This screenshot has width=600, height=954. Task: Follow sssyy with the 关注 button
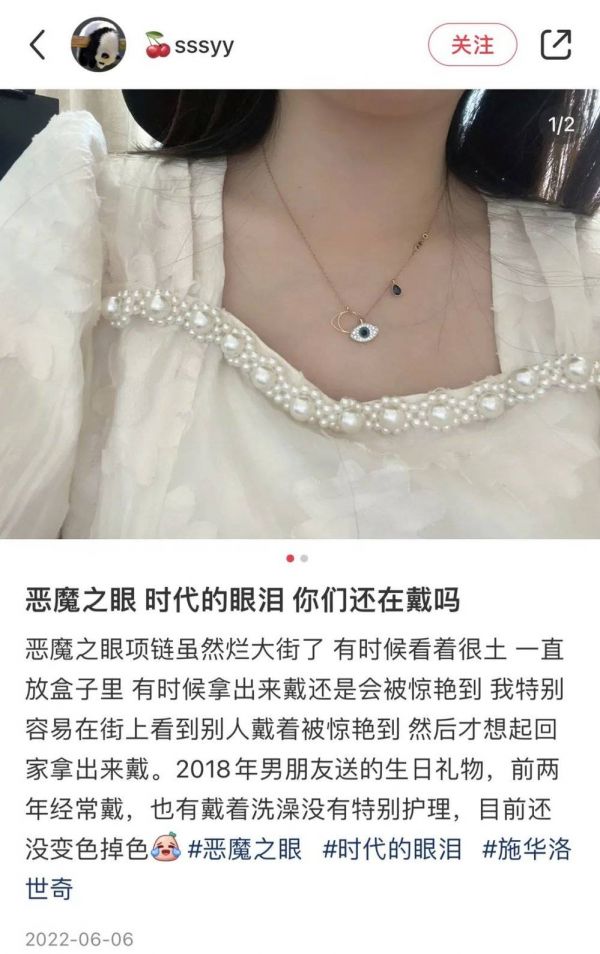pyautogui.click(x=473, y=45)
